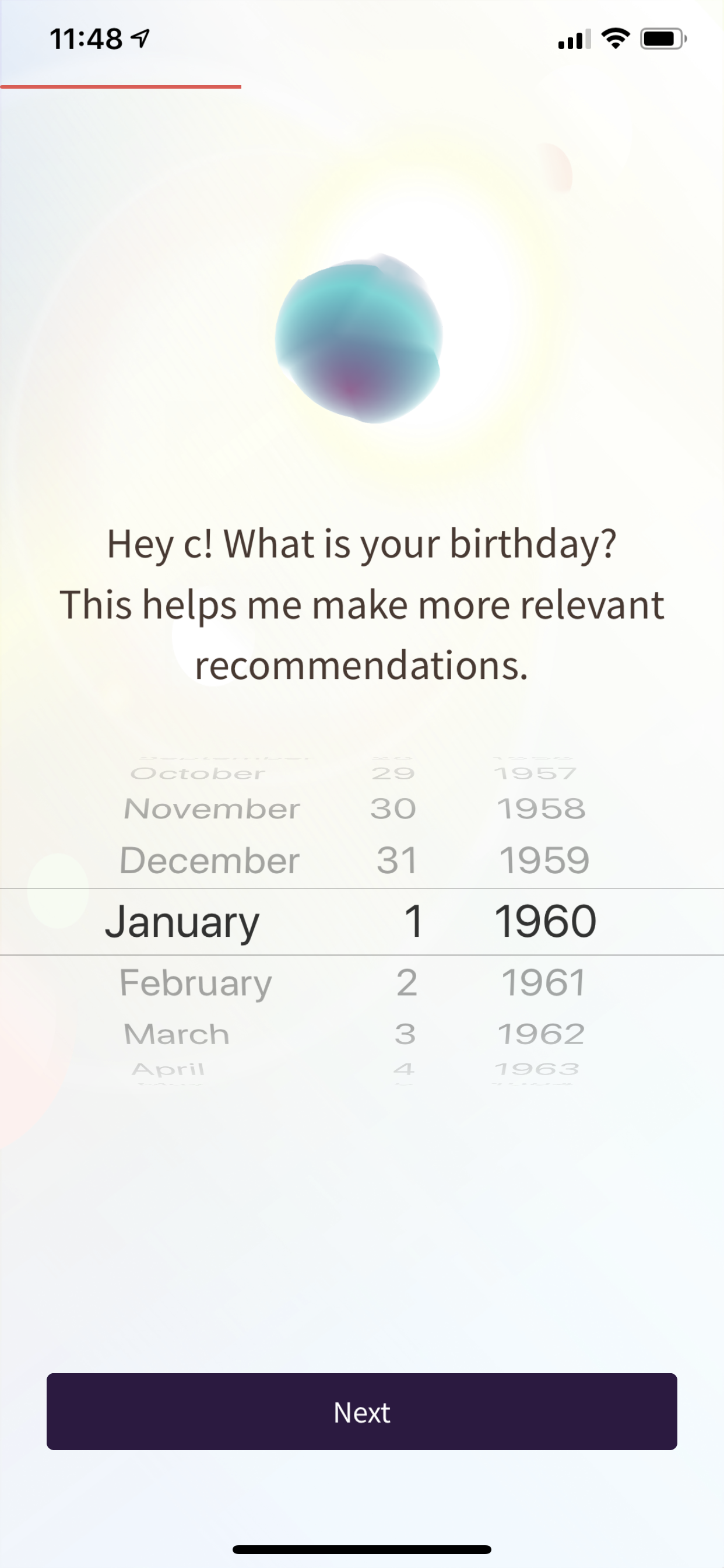Select day 3 in the day wheel

pyautogui.click(x=405, y=1034)
